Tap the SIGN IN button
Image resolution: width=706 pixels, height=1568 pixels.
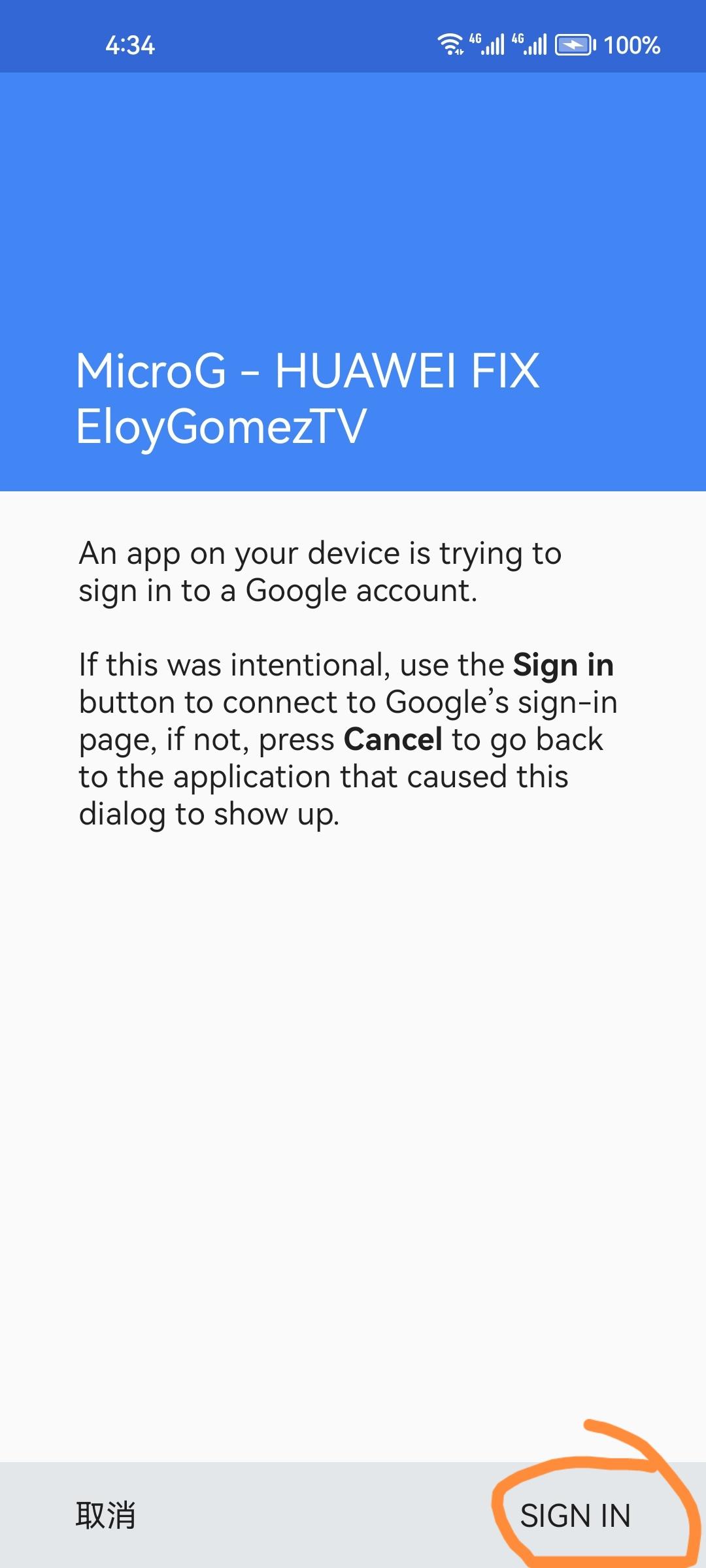575,1515
